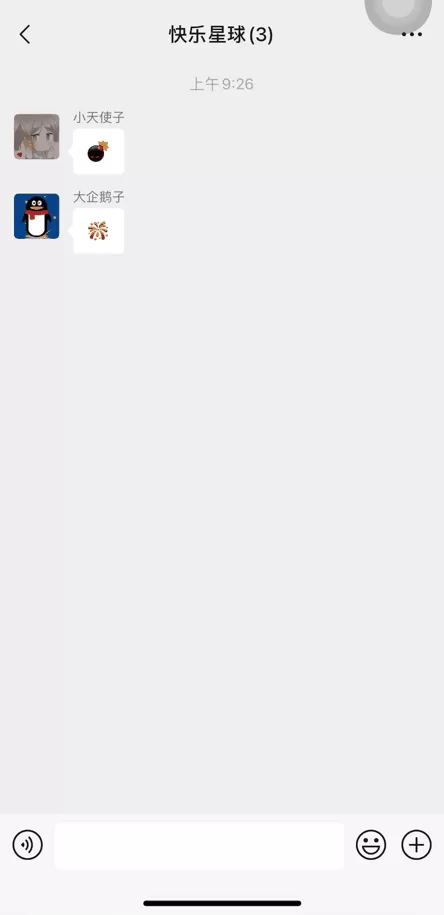
Task: View 大企鹅子's penguin avatar
Action: (x=37, y=216)
